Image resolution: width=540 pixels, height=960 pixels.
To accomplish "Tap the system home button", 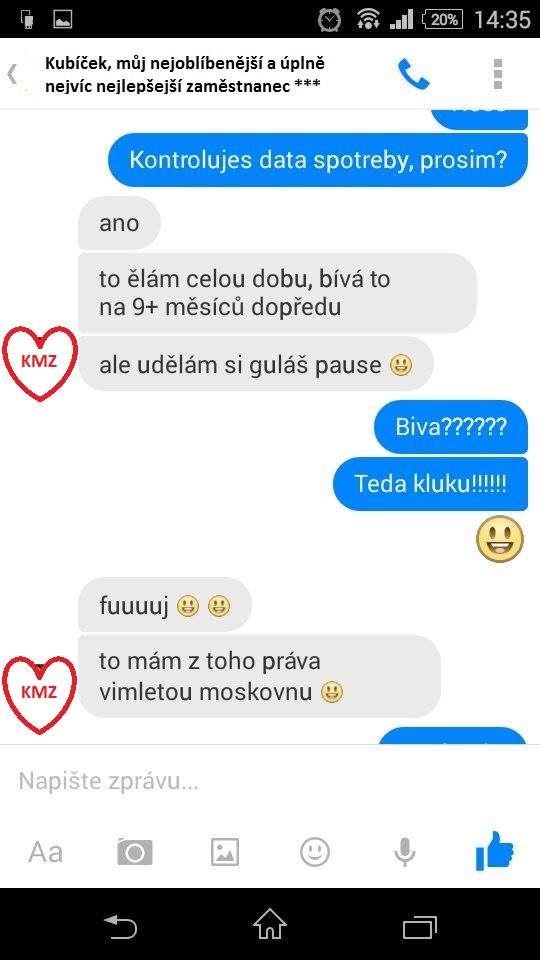I will click(x=270, y=923).
